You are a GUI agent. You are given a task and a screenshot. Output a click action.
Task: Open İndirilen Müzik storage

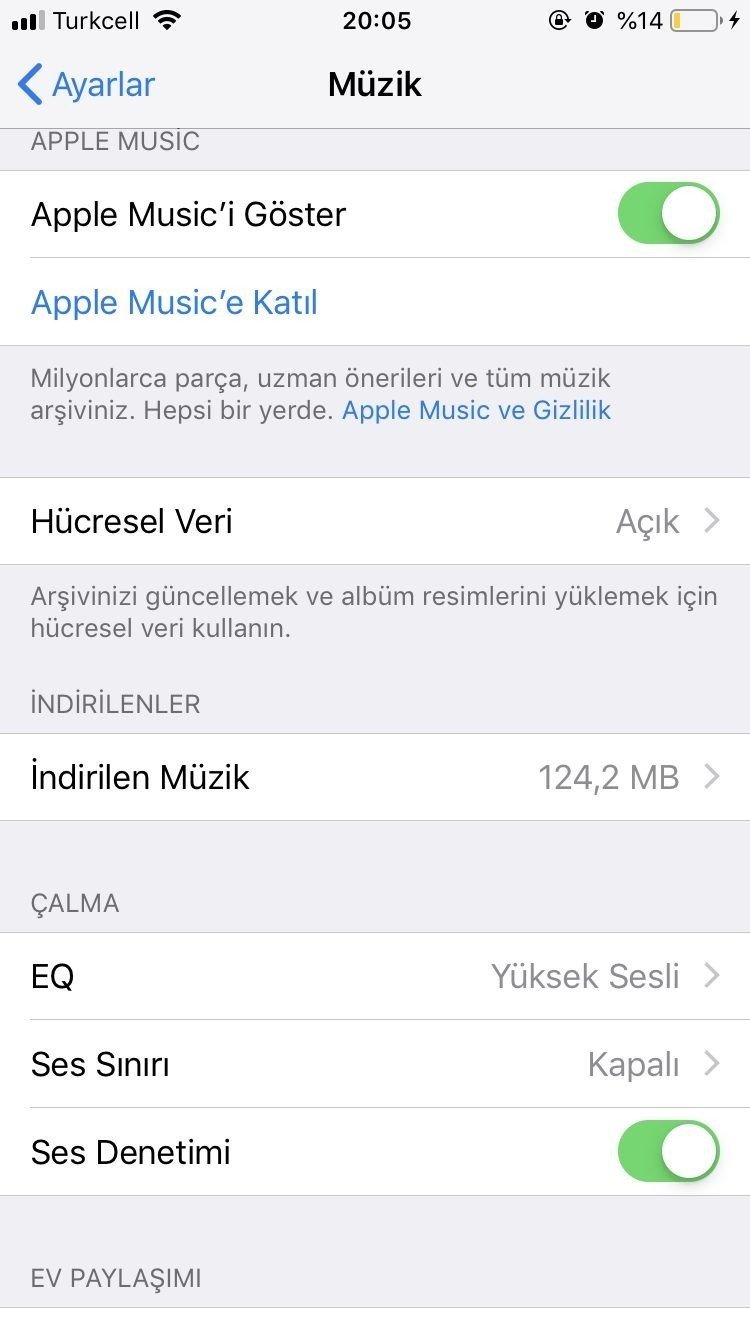[375, 777]
